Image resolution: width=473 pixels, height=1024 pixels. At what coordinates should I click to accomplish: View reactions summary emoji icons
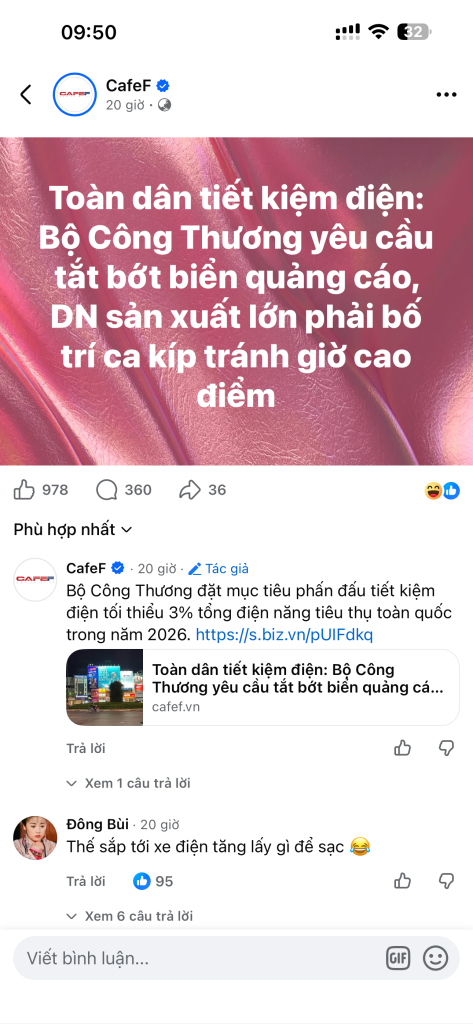[442, 490]
